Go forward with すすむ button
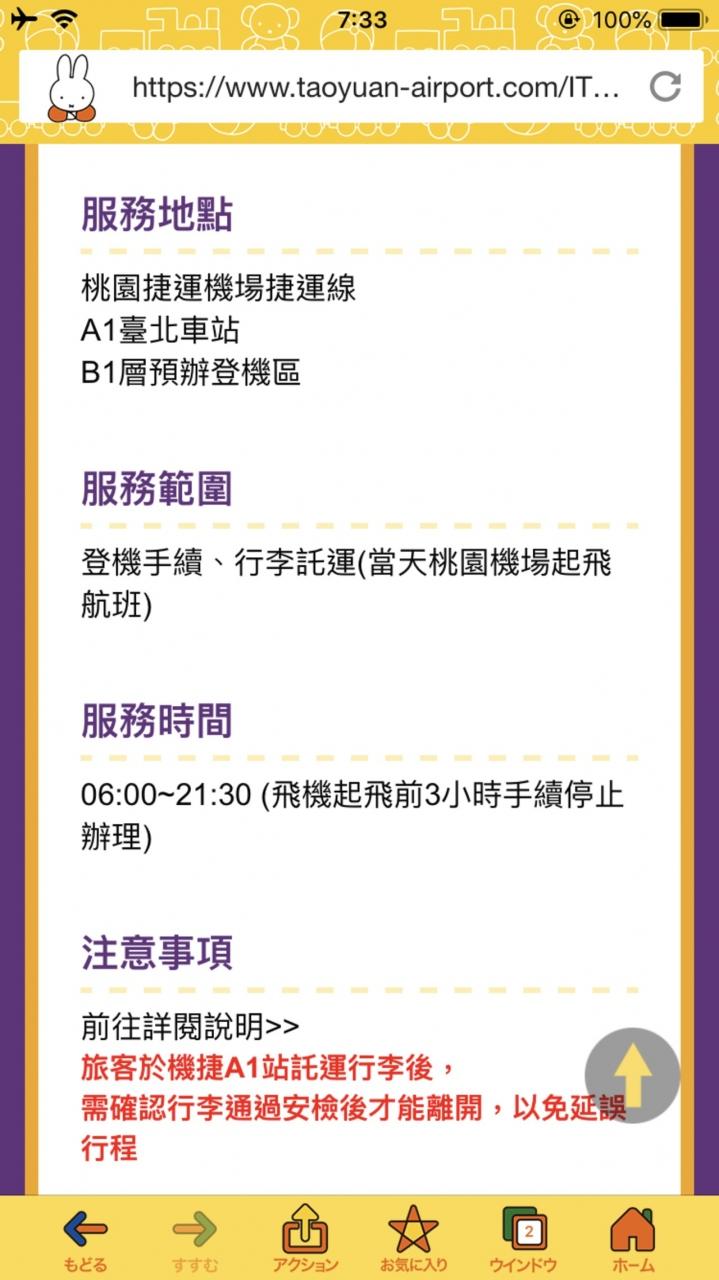Screen dimensions: 719x1280 [195, 1238]
